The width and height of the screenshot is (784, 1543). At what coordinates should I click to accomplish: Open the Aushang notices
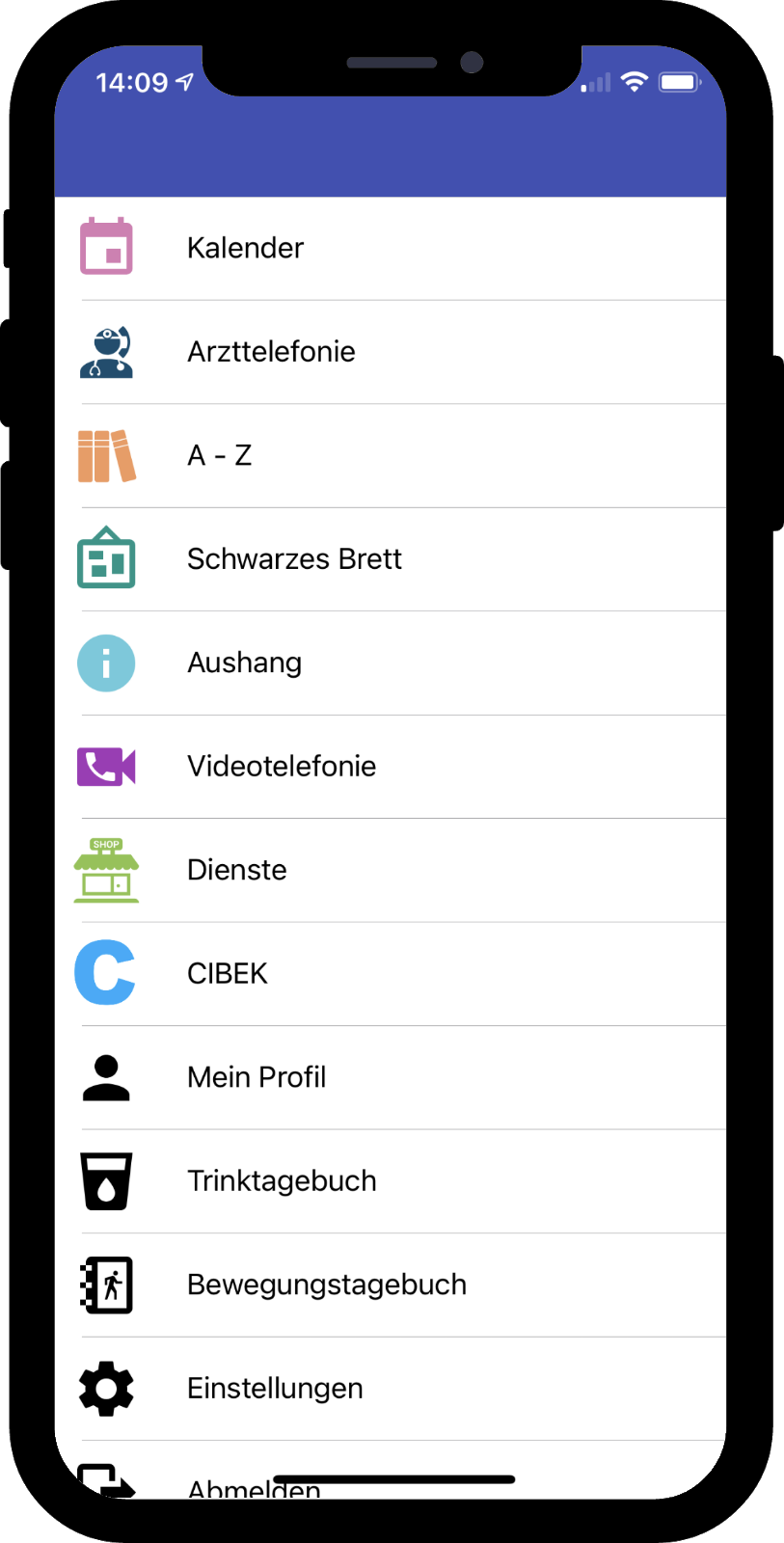[x=391, y=663]
